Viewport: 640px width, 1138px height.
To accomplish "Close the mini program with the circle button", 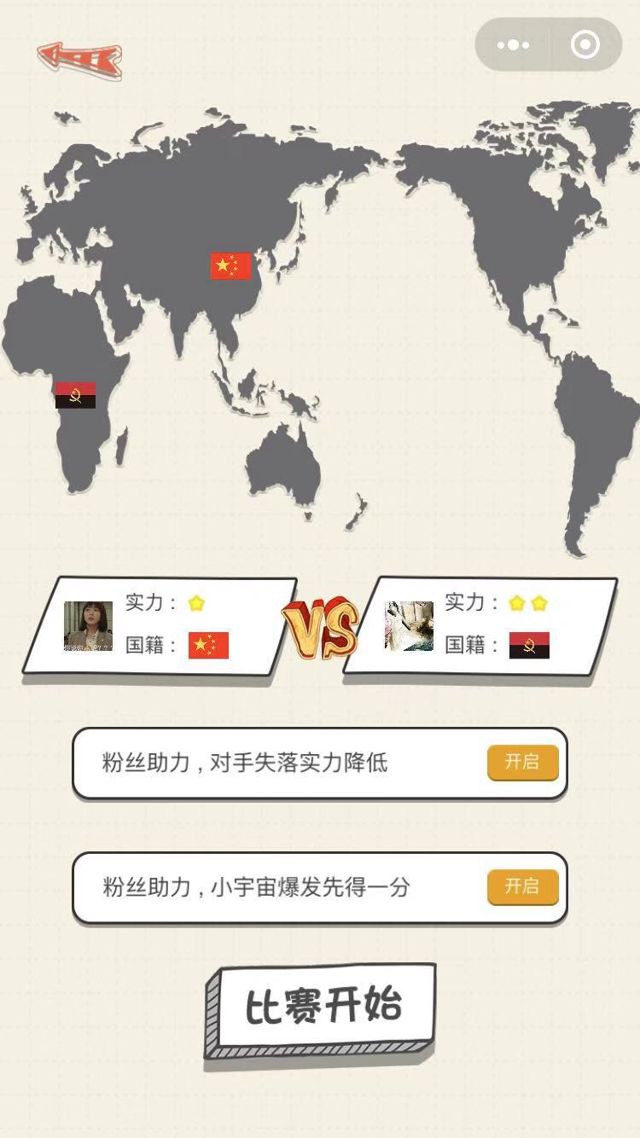I will tap(584, 45).
